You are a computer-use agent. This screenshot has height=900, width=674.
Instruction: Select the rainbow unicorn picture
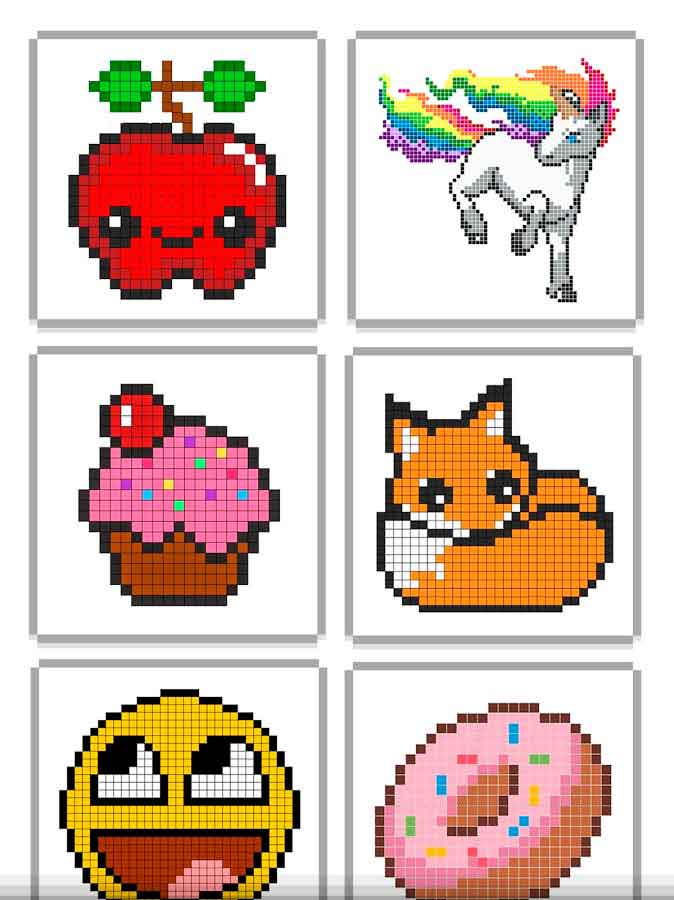pos(495,180)
